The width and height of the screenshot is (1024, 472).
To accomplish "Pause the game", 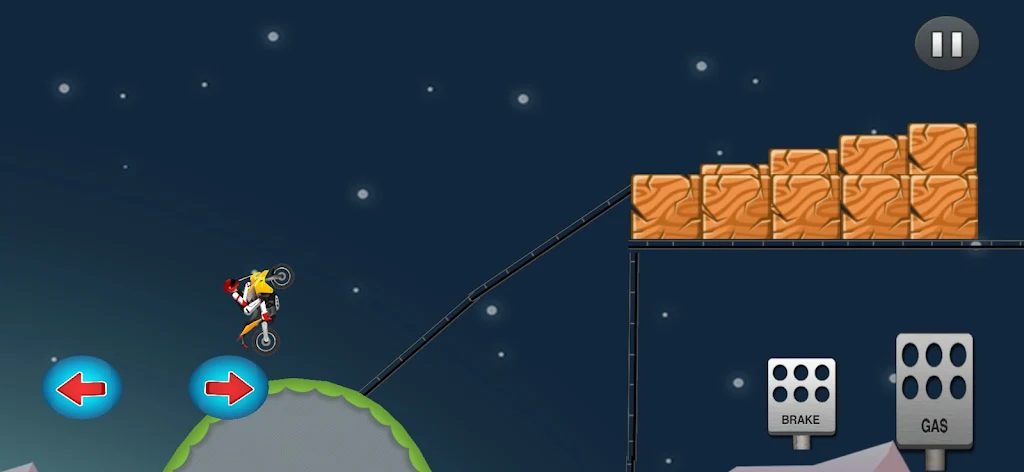I will 946,44.
